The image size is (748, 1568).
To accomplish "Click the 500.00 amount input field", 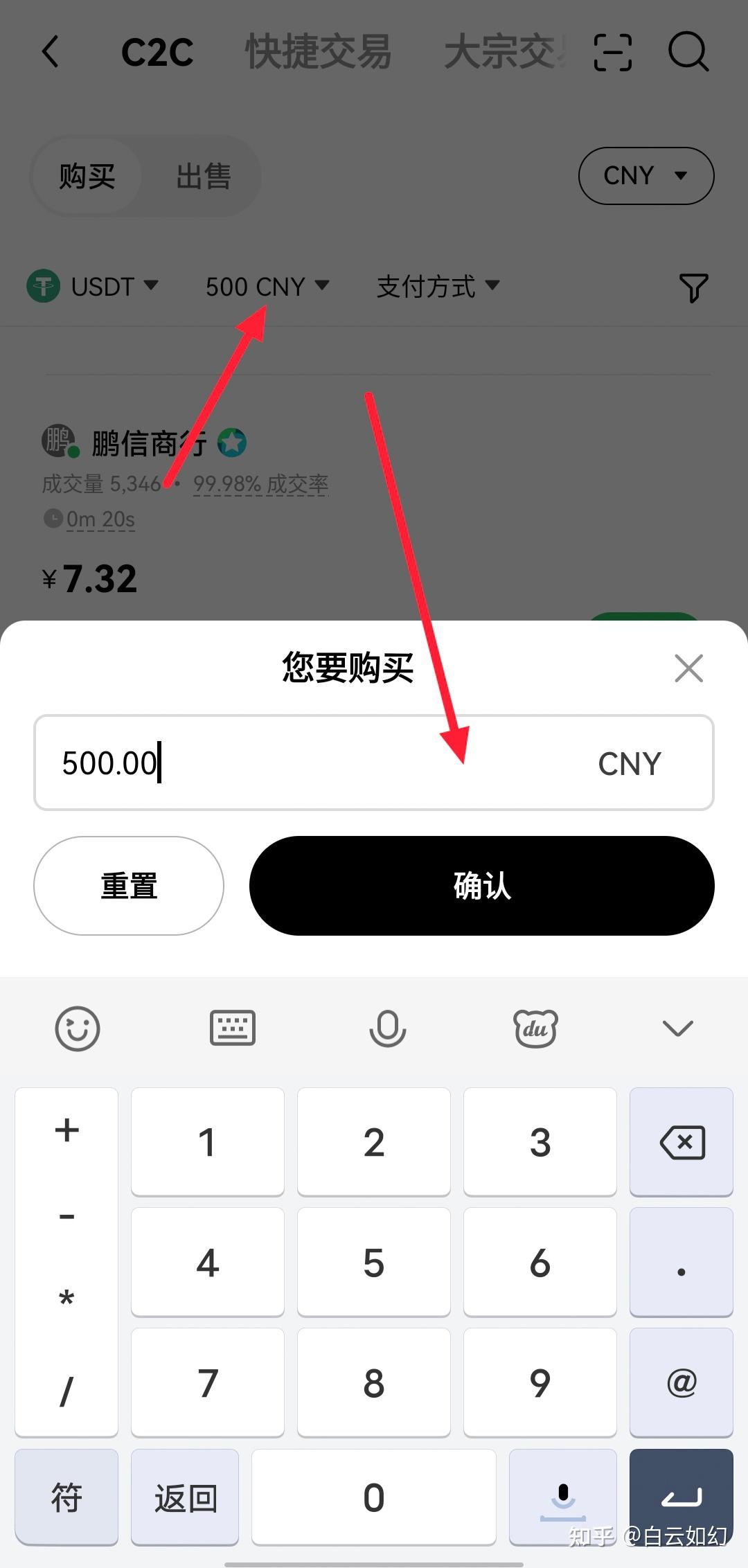I will point(277,763).
